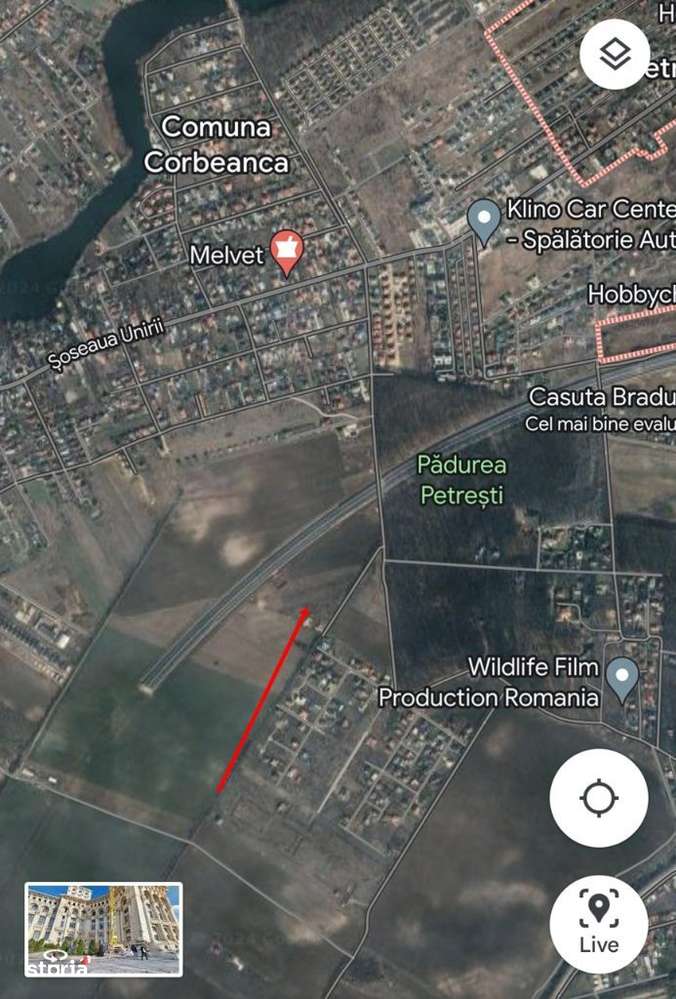
Task: Select the Melvet pharmacy pin
Action: point(288,252)
